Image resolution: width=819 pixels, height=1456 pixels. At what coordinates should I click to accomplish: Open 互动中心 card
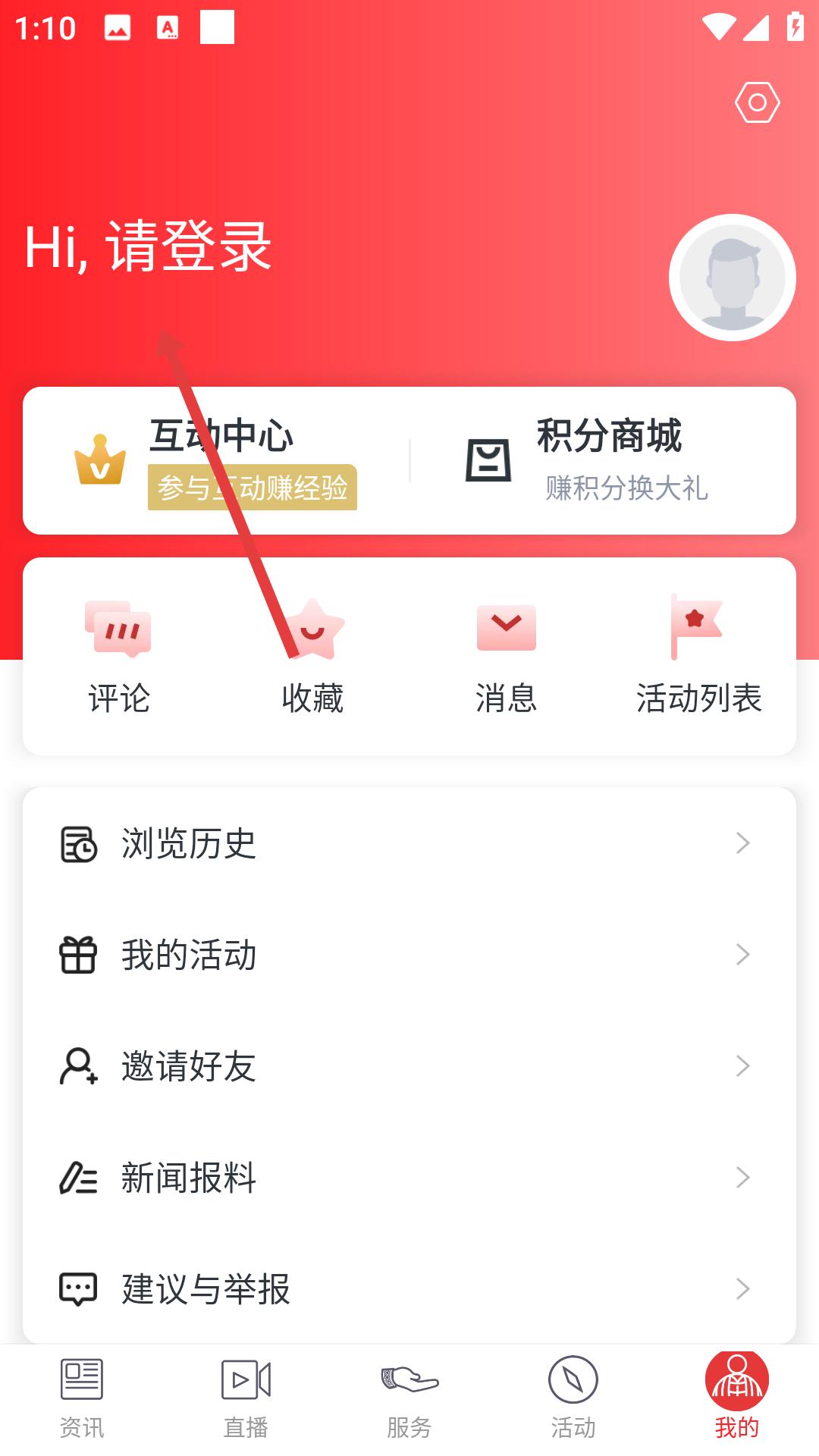(216, 461)
